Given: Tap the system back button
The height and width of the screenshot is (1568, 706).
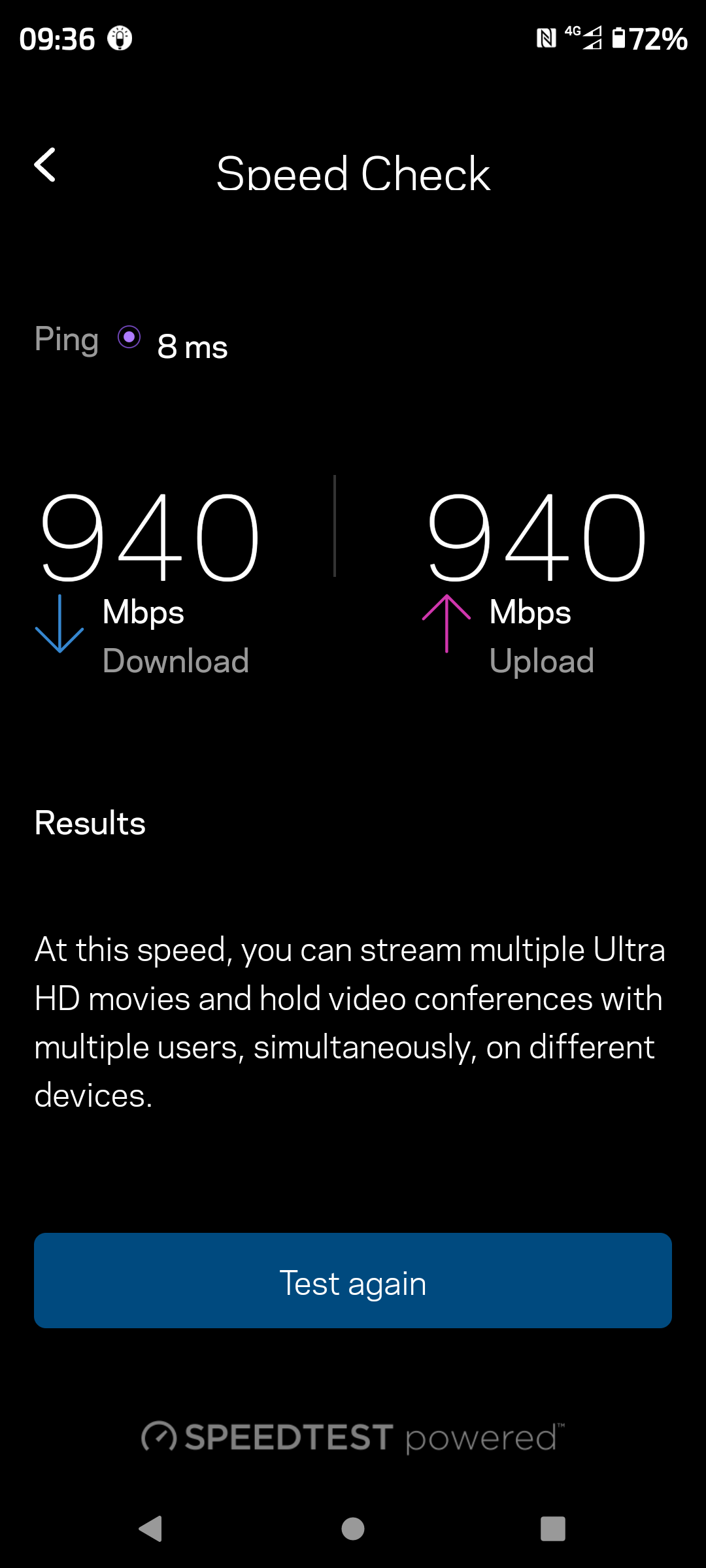Looking at the screenshot, I should point(151,1529).
